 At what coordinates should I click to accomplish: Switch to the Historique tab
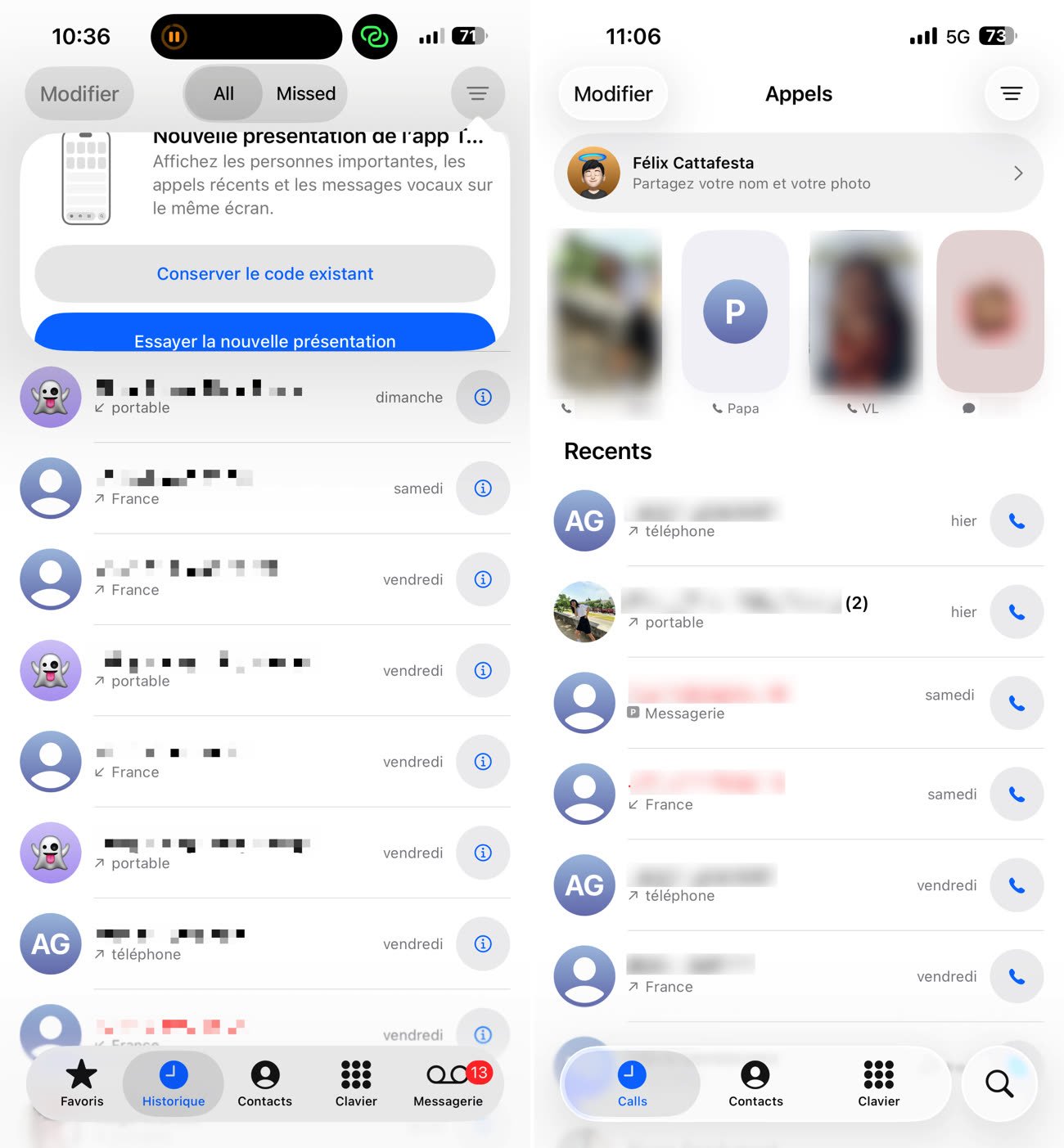[174, 1083]
